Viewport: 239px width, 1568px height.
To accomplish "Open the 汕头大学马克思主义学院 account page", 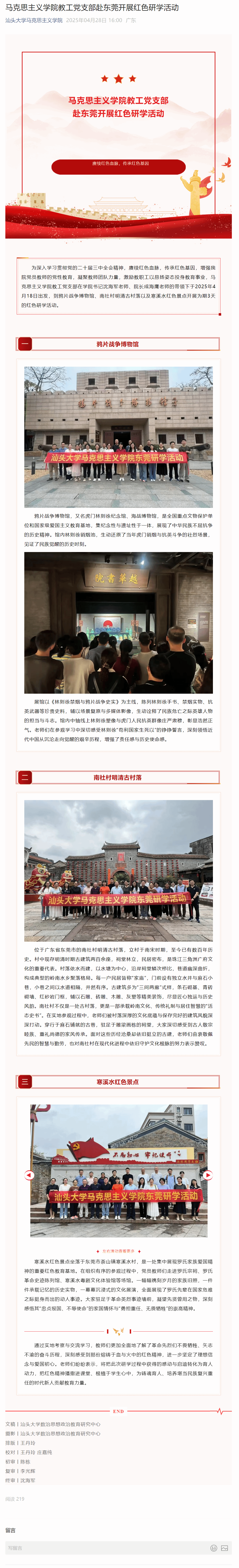I will click(x=34, y=20).
